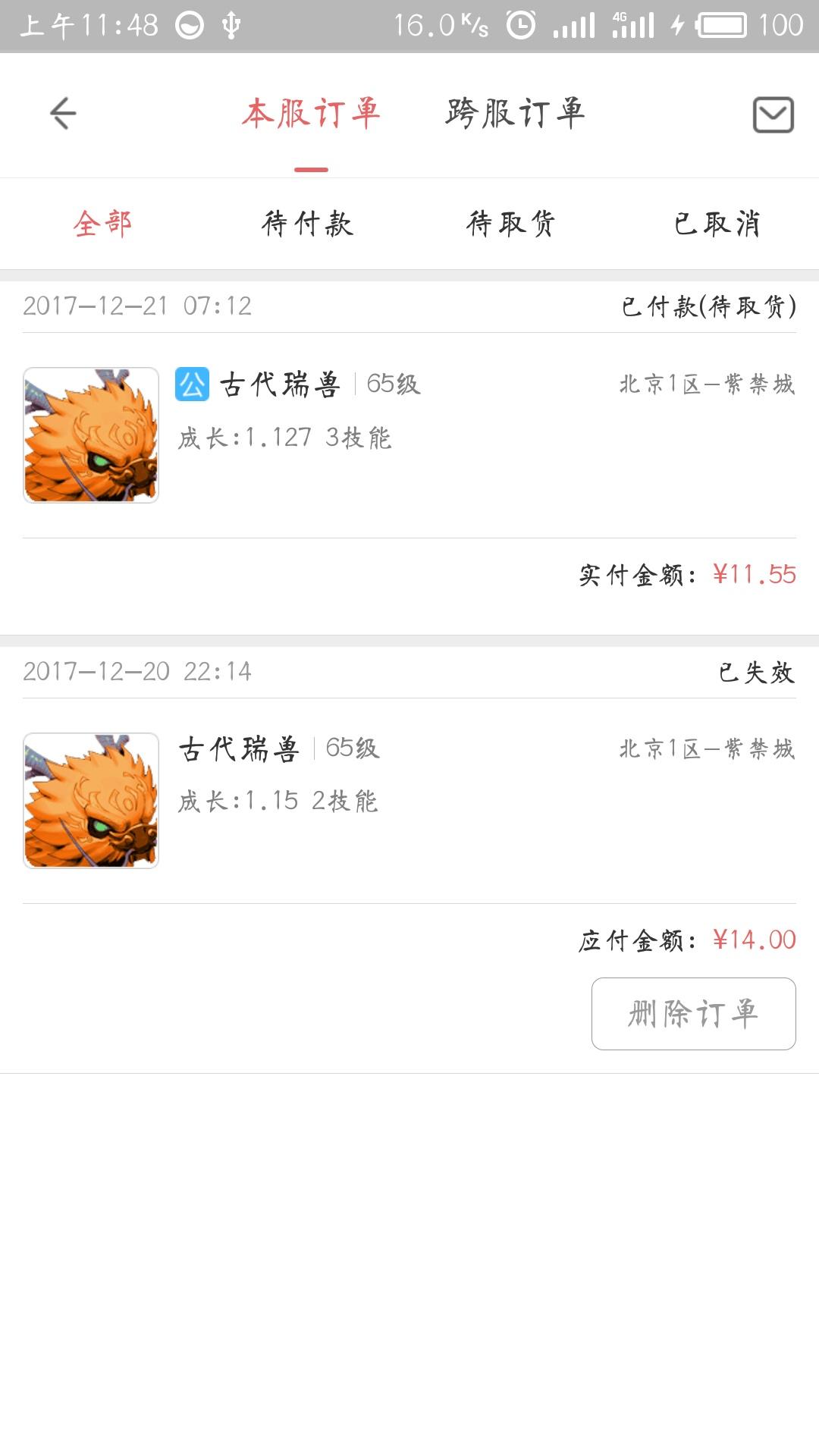Select the 全部 filter tab

point(102,224)
